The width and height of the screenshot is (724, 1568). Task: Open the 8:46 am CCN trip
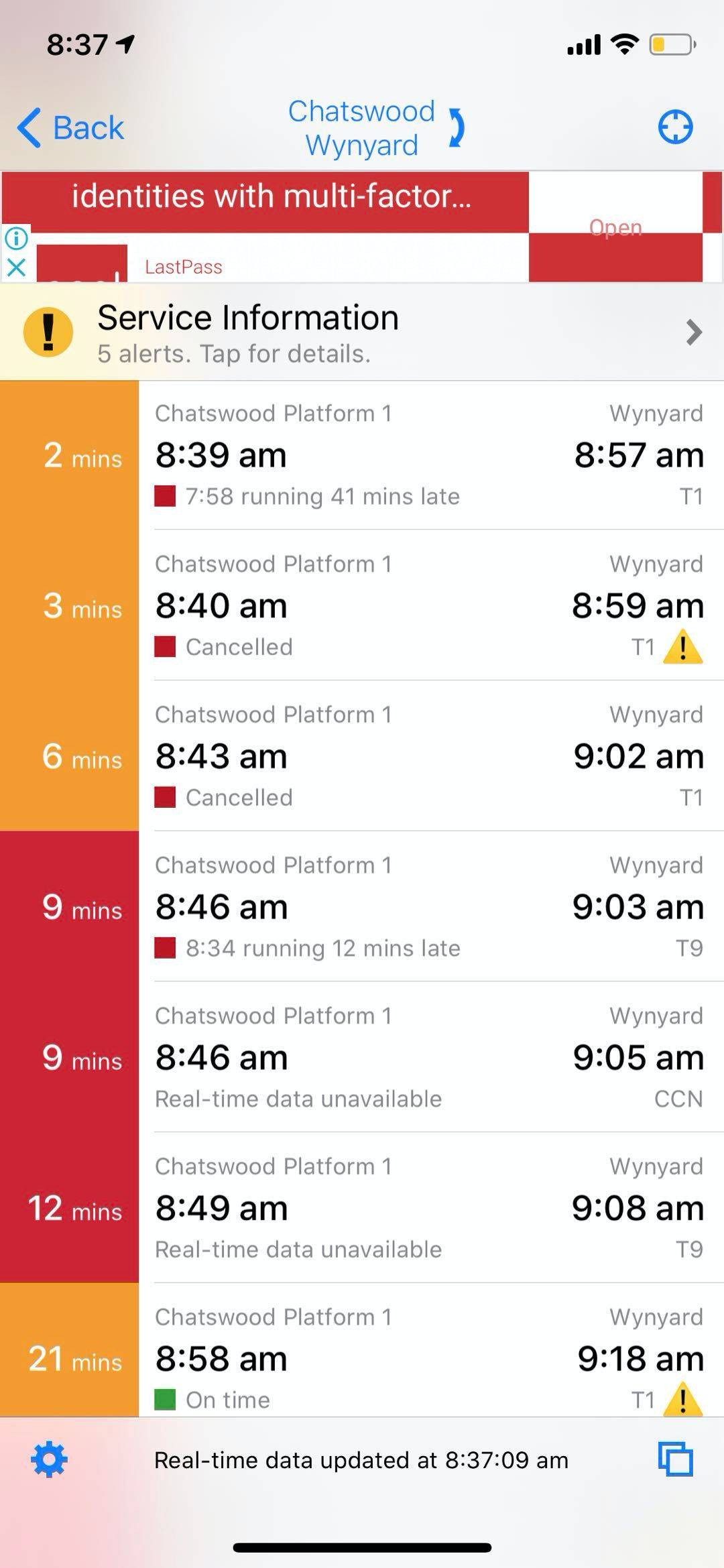(x=362, y=1057)
